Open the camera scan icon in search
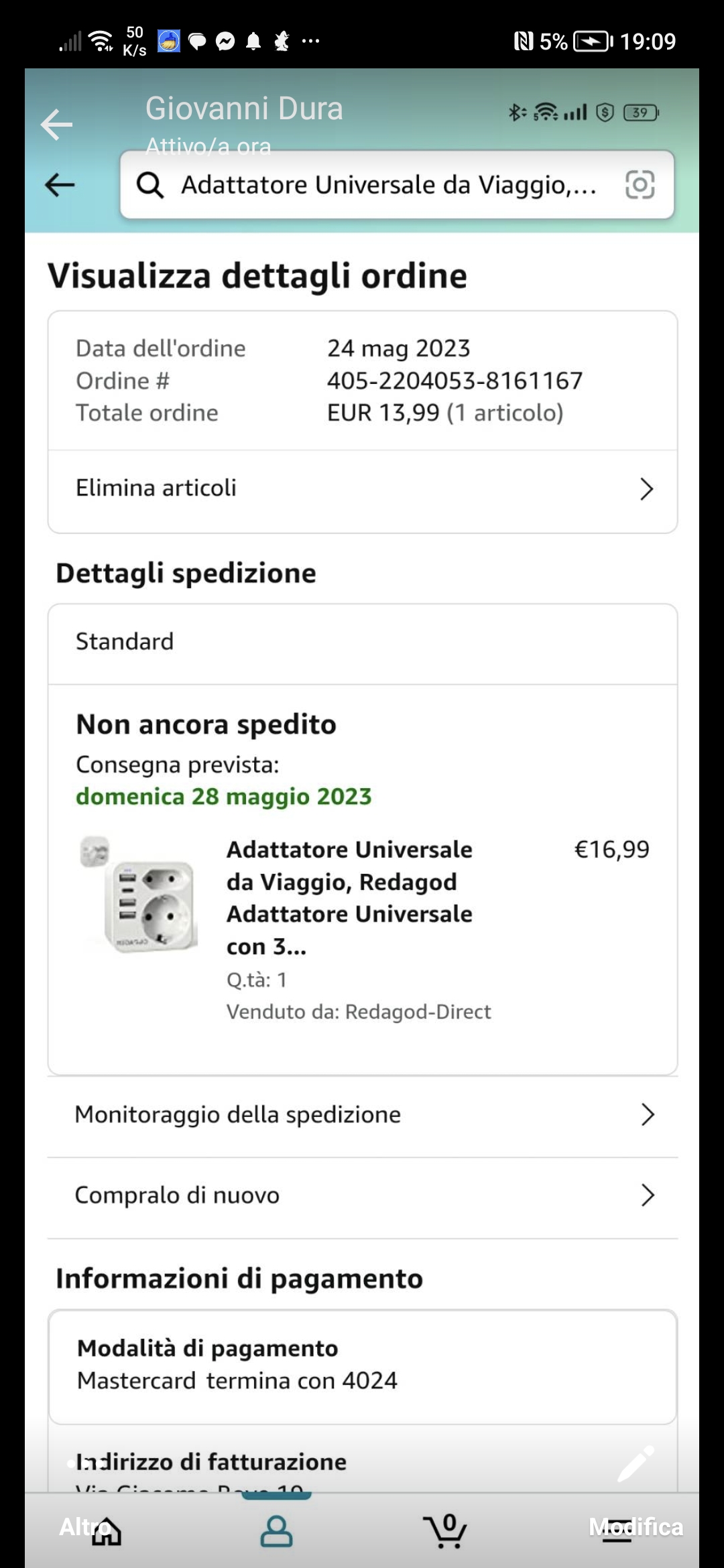 640,184
